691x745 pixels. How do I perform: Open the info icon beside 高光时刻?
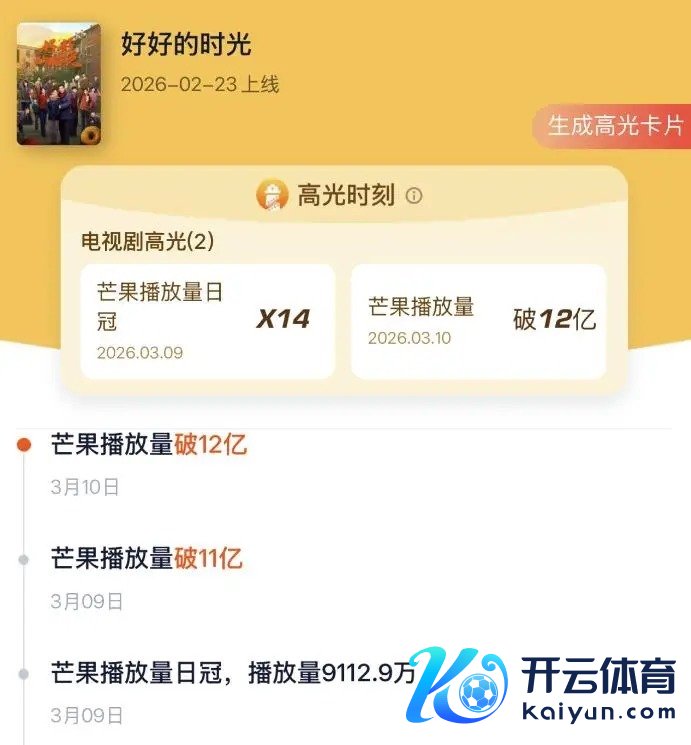point(414,196)
